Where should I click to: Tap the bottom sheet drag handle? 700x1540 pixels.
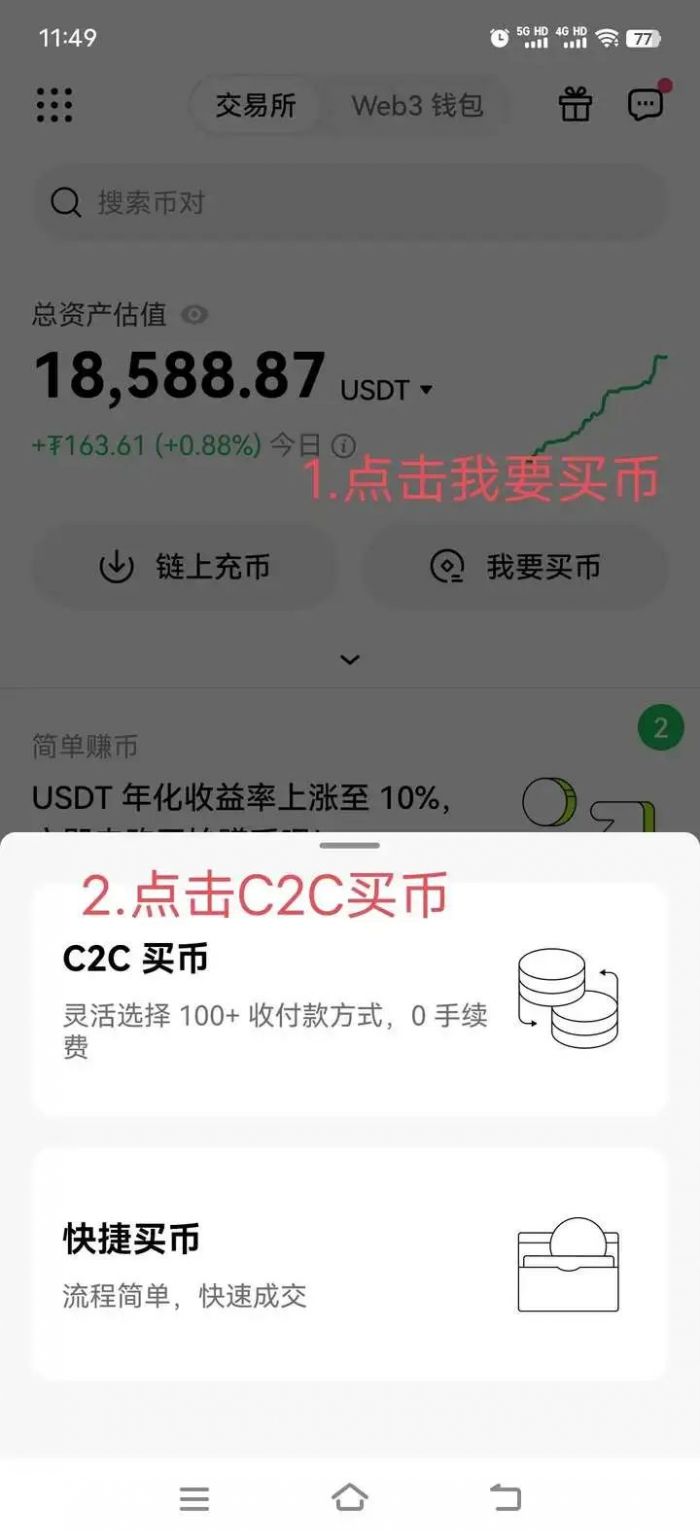pos(350,846)
